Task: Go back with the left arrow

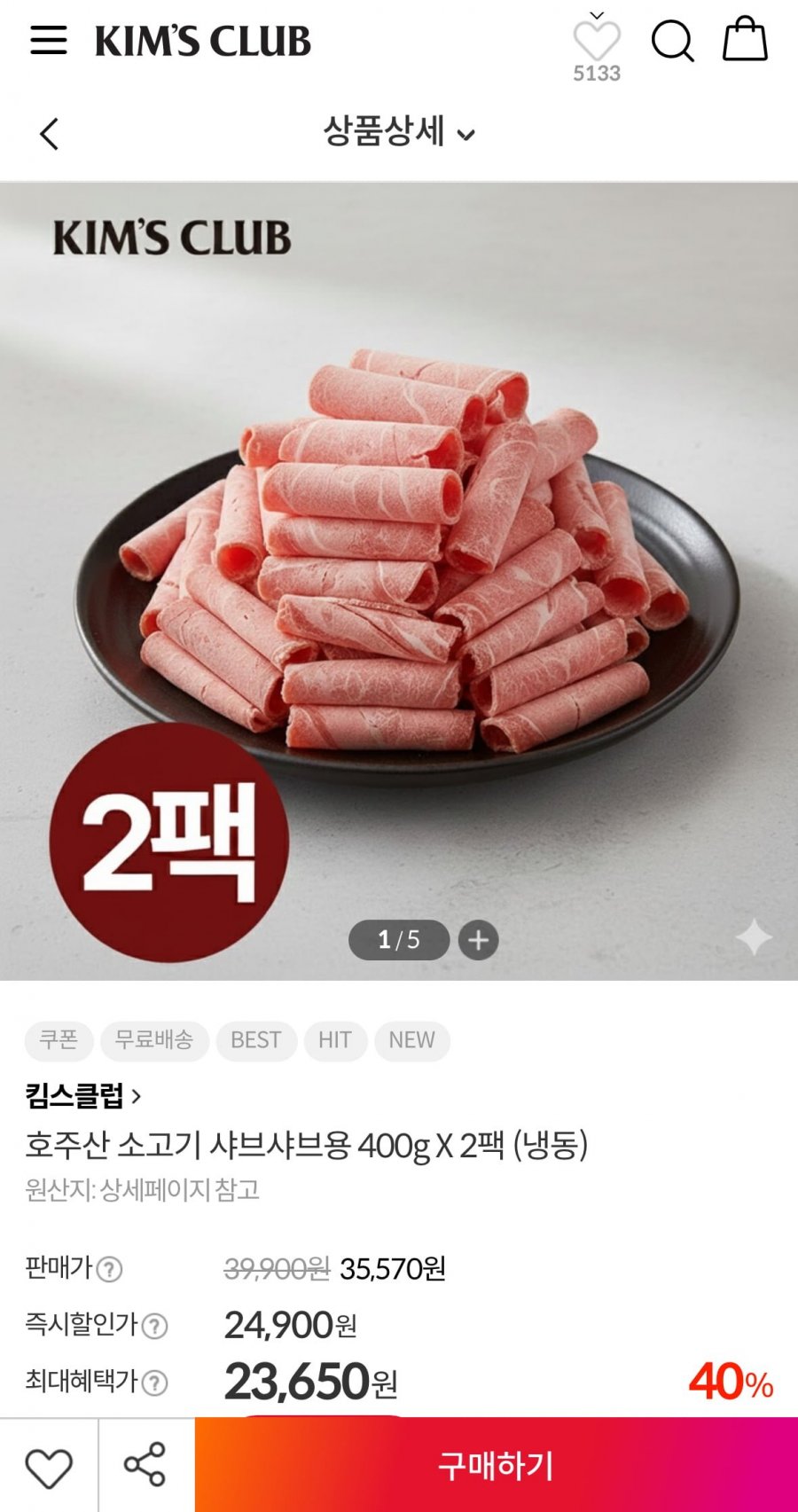Action: [x=50, y=134]
